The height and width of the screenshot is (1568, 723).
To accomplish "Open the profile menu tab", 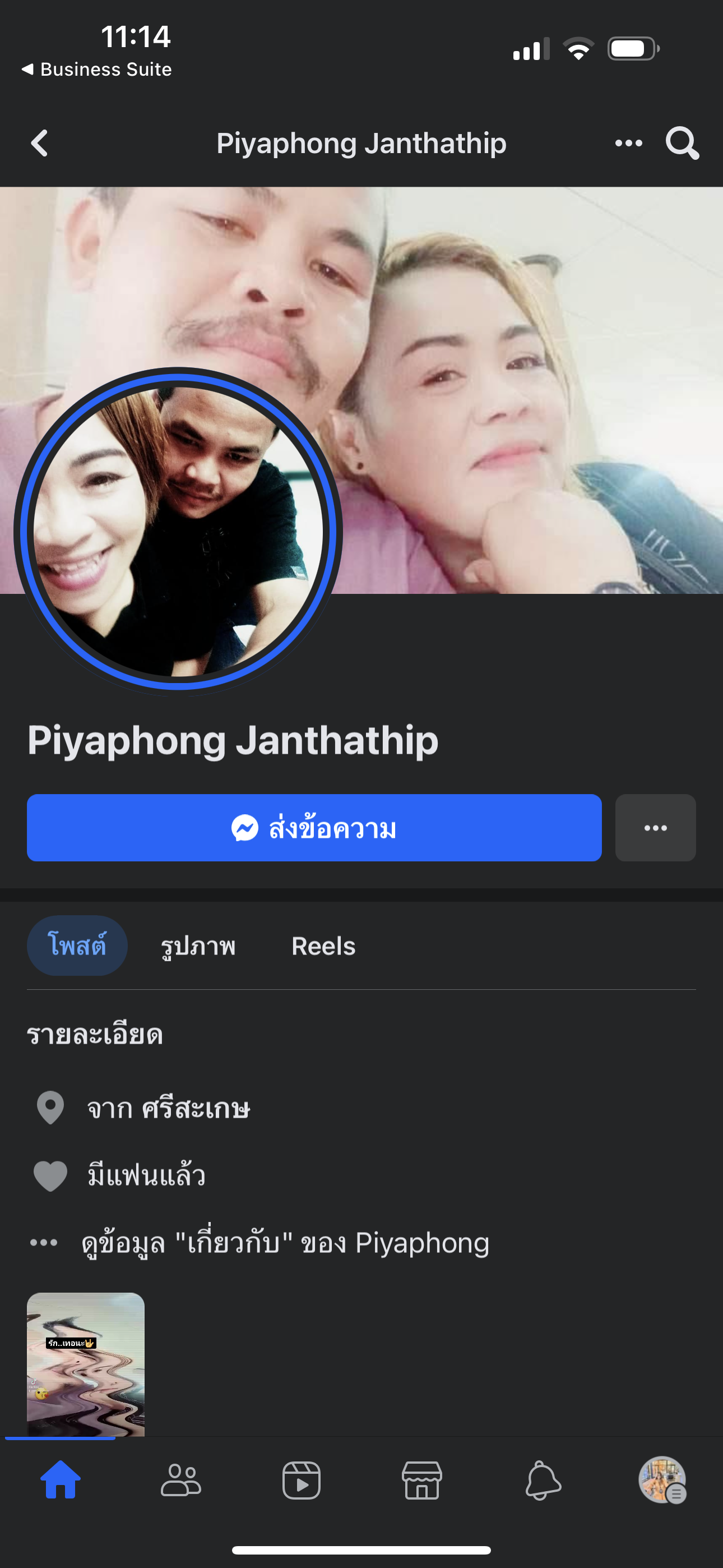I will pyautogui.click(x=662, y=1480).
